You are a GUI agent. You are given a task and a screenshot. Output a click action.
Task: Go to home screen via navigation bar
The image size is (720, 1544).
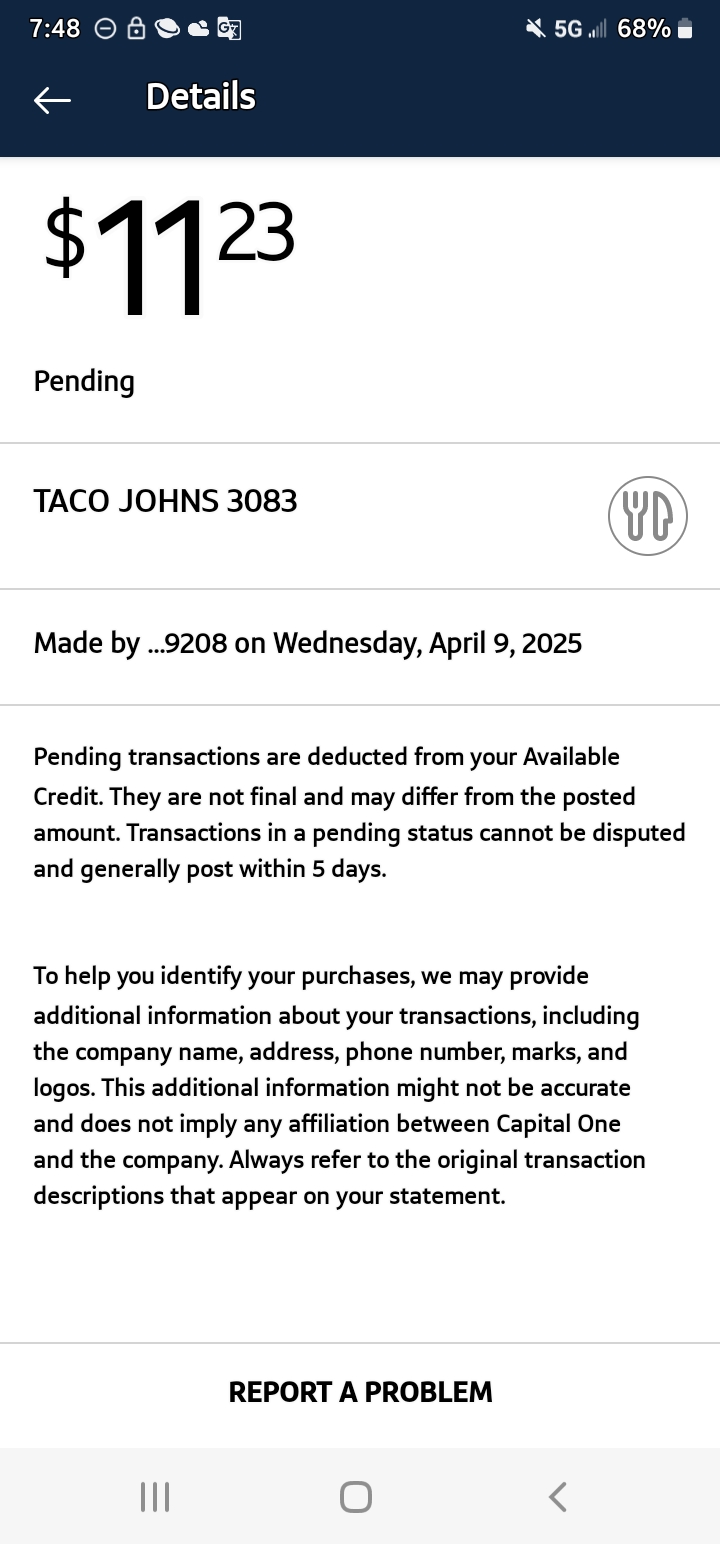click(356, 1496)
